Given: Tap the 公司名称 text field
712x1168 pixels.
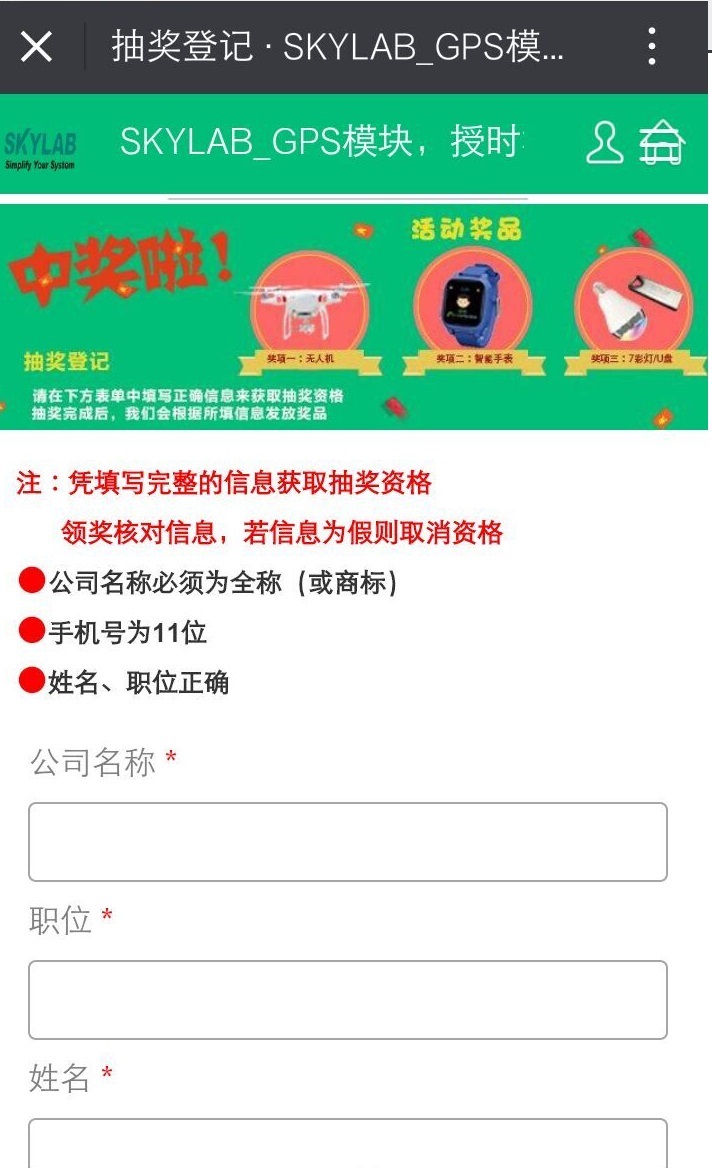Looking at the screenshot, I should (x=347, y=841).
